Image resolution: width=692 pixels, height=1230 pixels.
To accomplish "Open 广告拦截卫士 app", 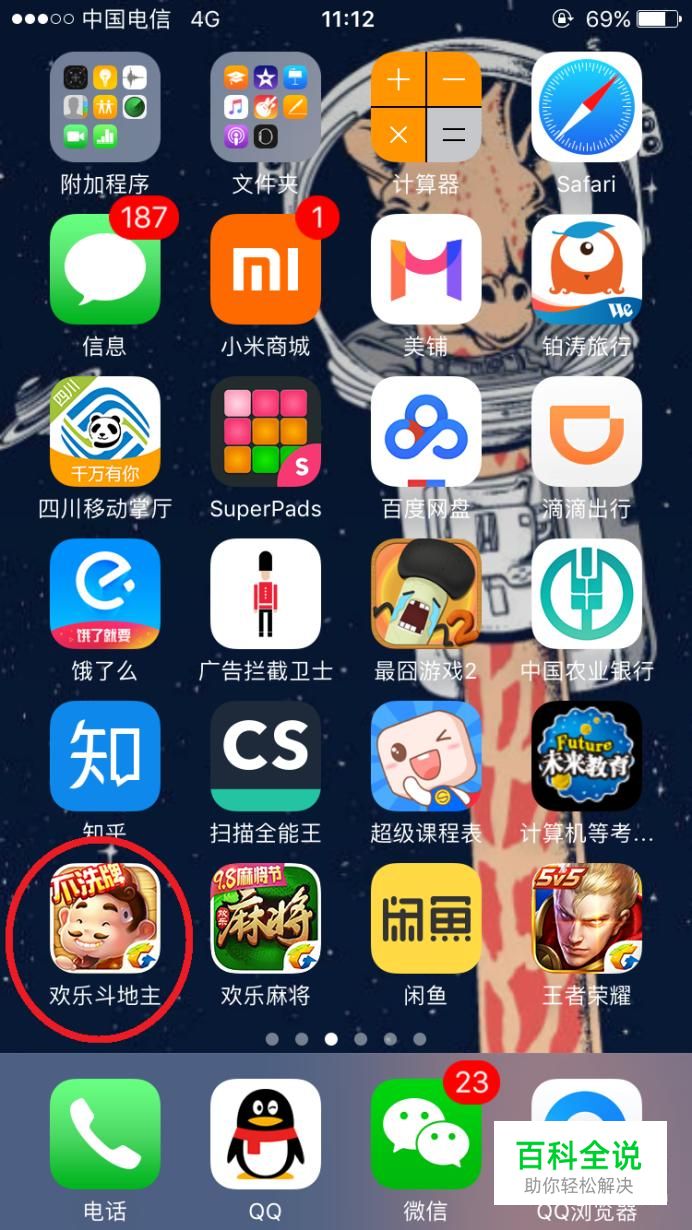I will click(x=265, y=594).
